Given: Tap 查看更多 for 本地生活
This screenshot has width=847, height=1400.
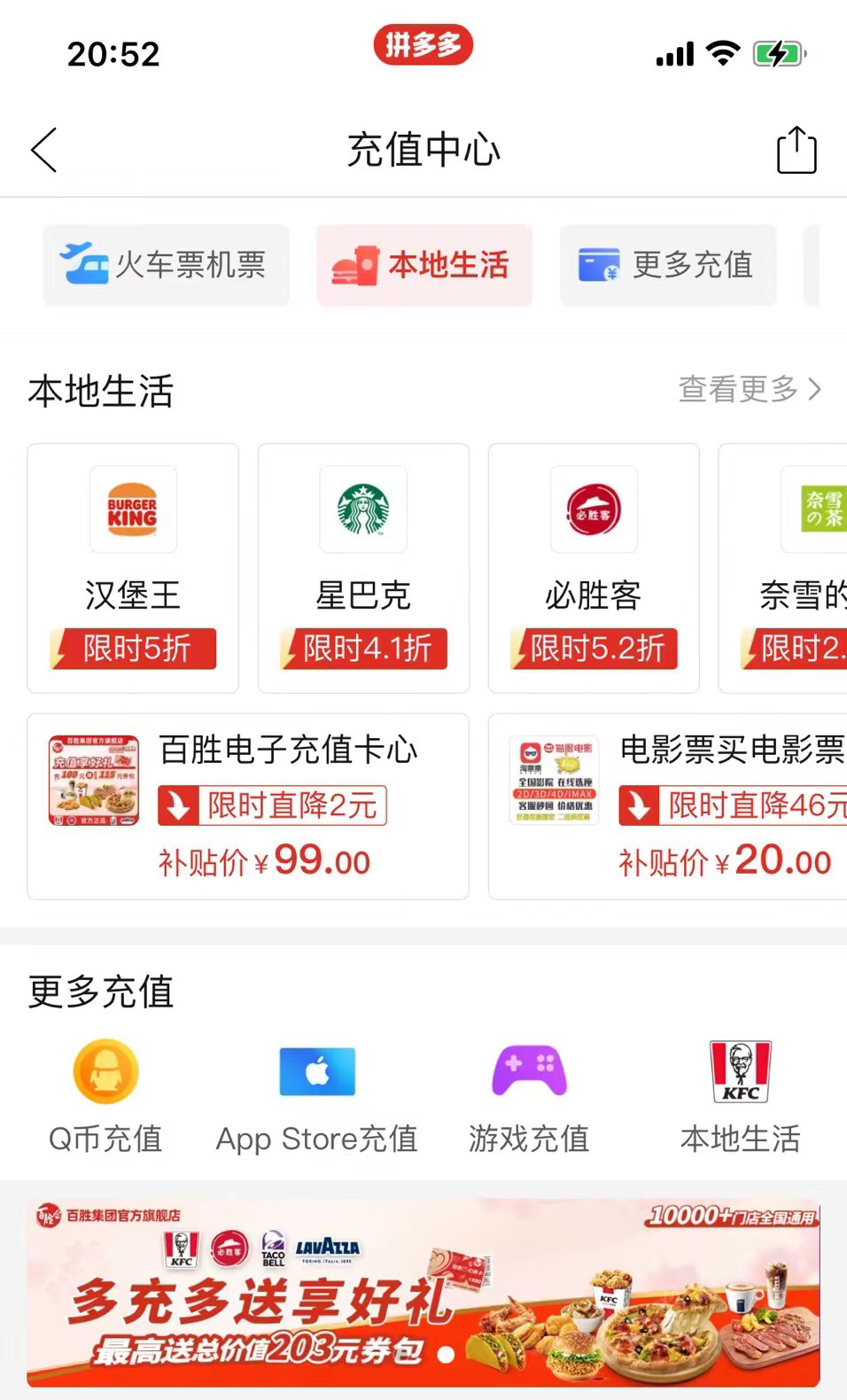Looking at the screenshot, I should click(x=749, y=389).
